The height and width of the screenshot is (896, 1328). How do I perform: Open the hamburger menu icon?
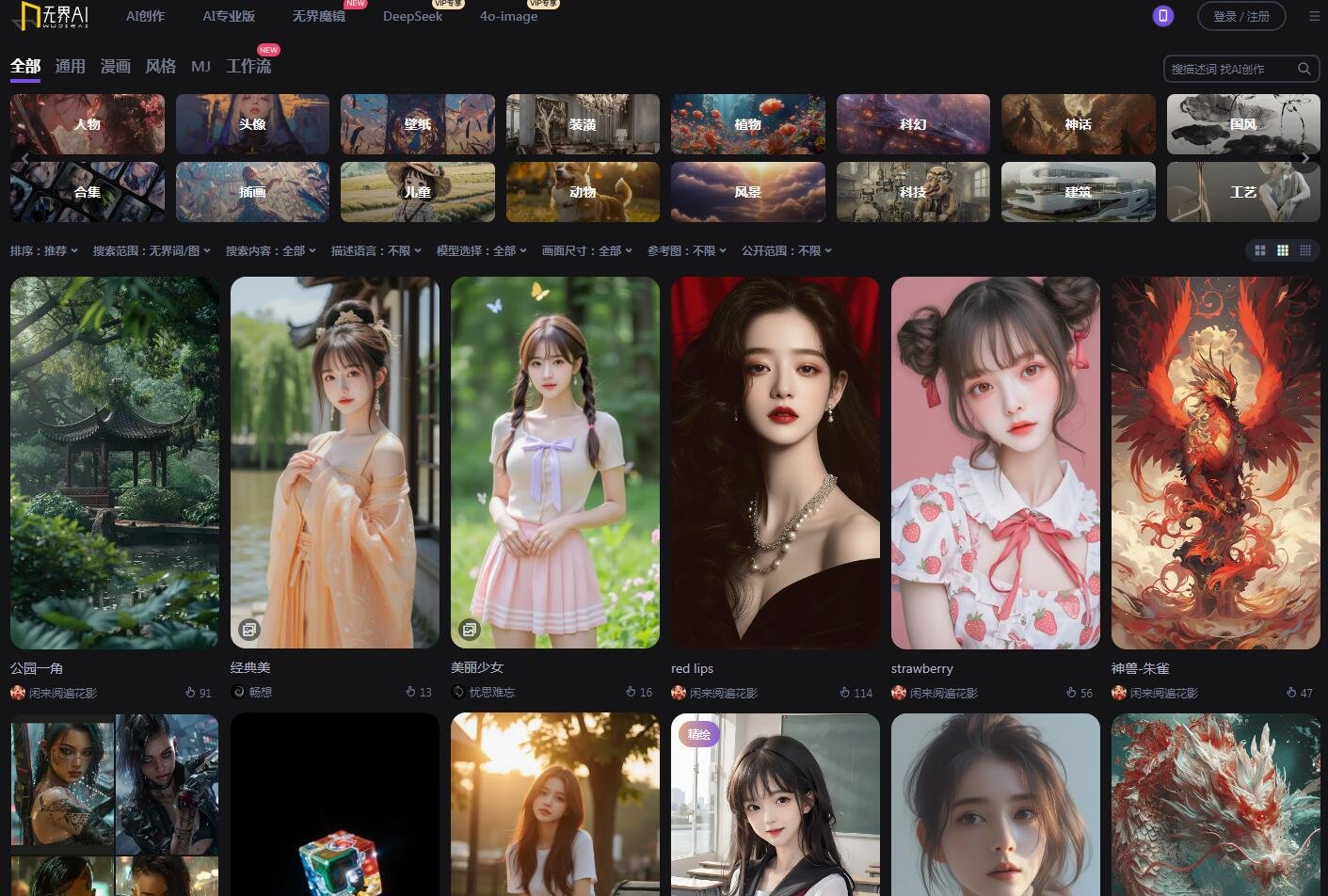(1315, 16)
